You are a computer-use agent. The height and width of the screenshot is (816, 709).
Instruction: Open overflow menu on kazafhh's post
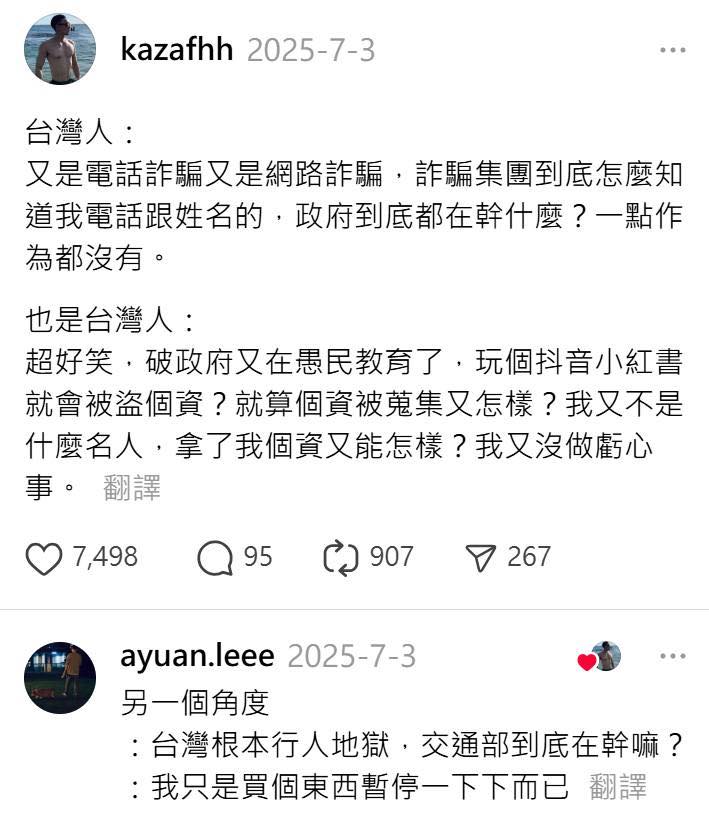tap(673, 50)
